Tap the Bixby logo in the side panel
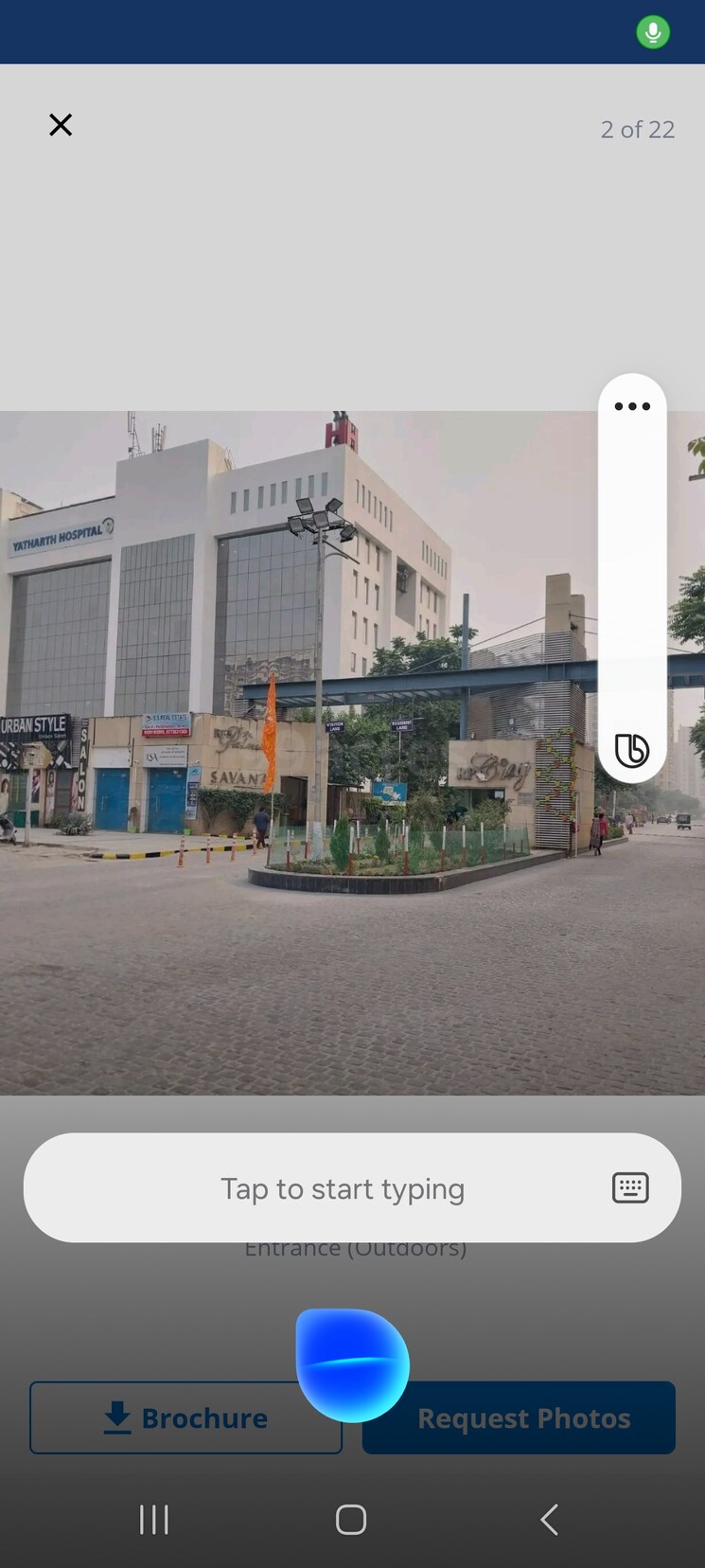 click(631, 751)
